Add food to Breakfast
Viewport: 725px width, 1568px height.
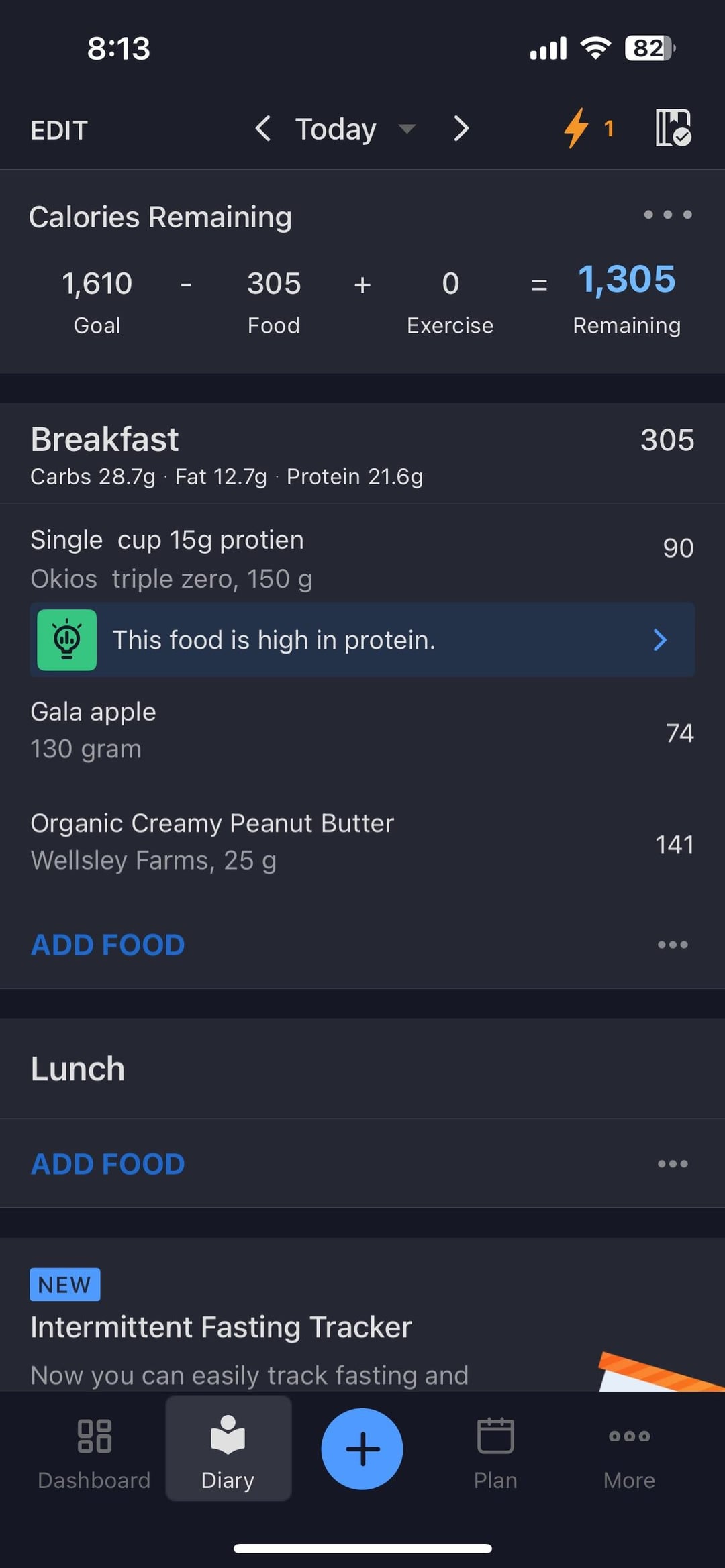click(107, 945)
